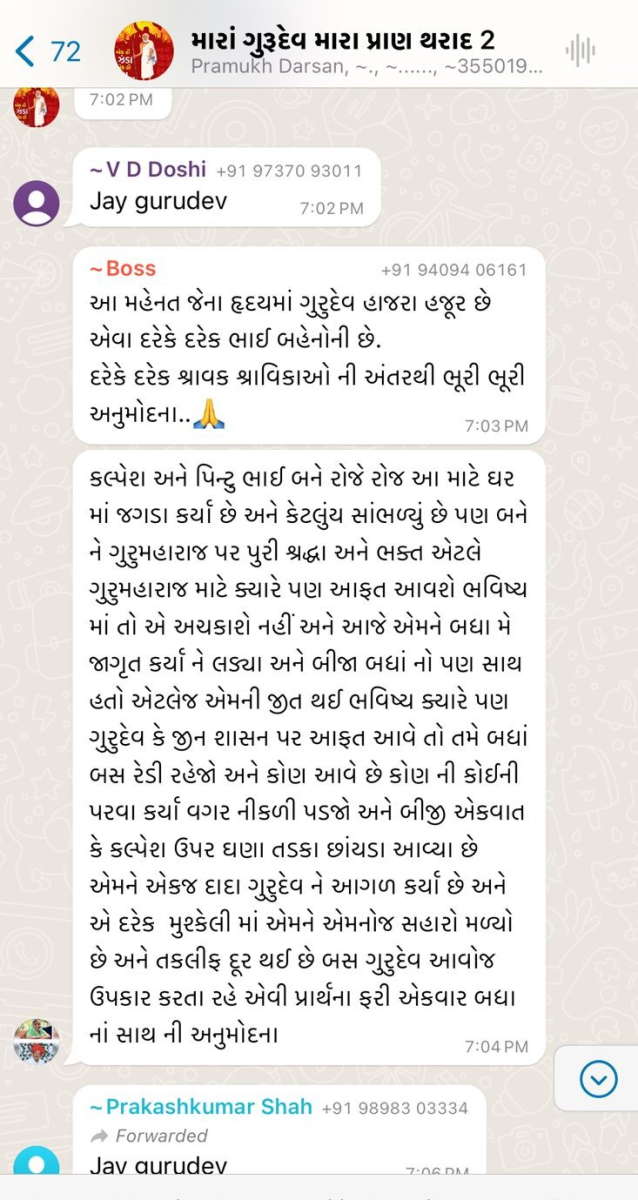
Task: Open the sender avatar beside the 7:04 PM message
Action: pyautogui.click(x=36, y=1041)
